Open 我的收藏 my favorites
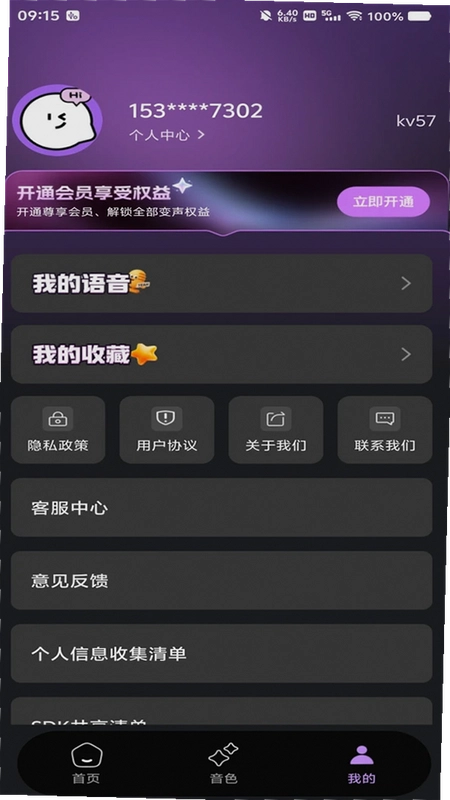Image resolution: width=450 pixels, height=800 pixels. coord(221,354)
